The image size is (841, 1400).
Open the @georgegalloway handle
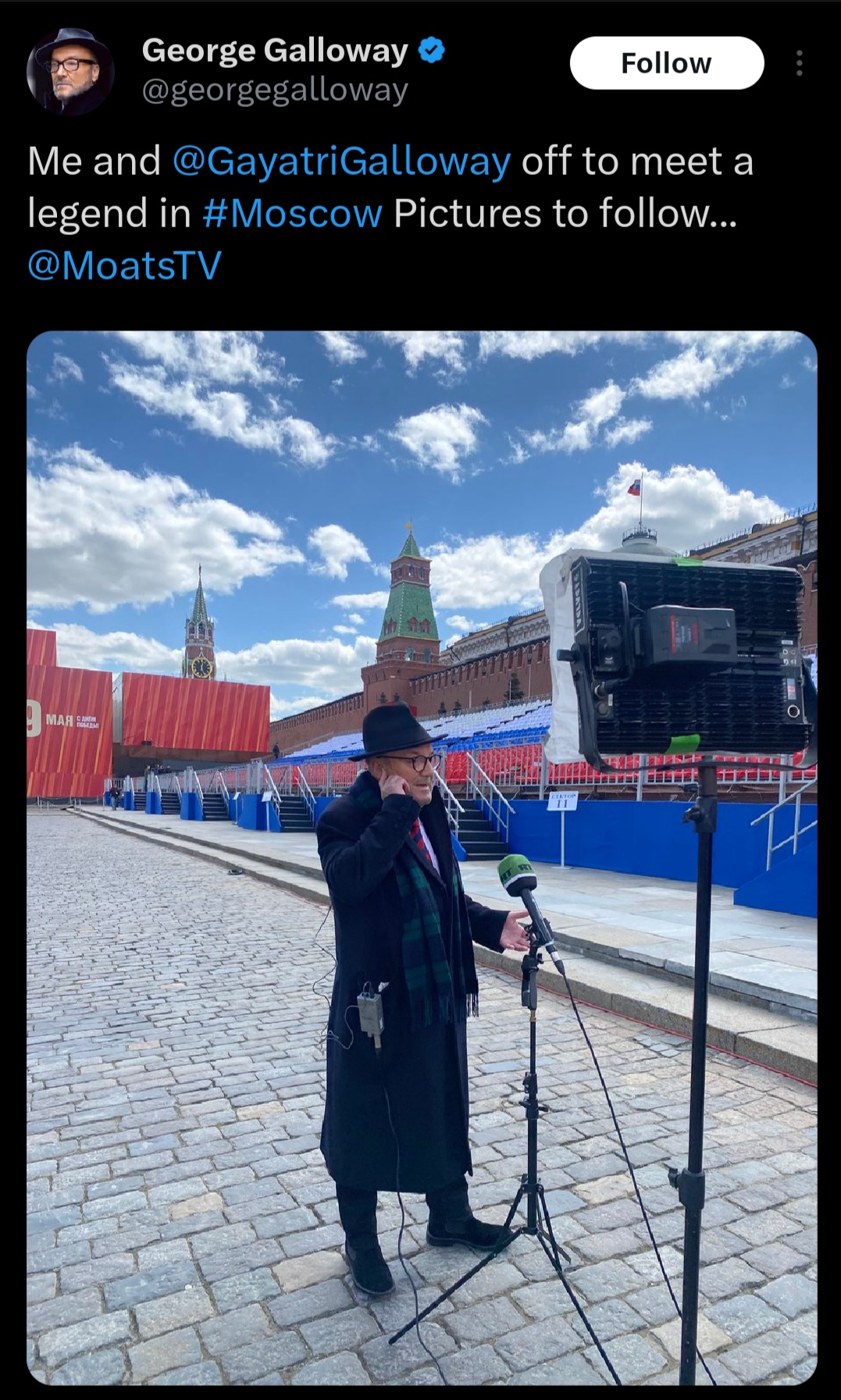click(275, 91)
